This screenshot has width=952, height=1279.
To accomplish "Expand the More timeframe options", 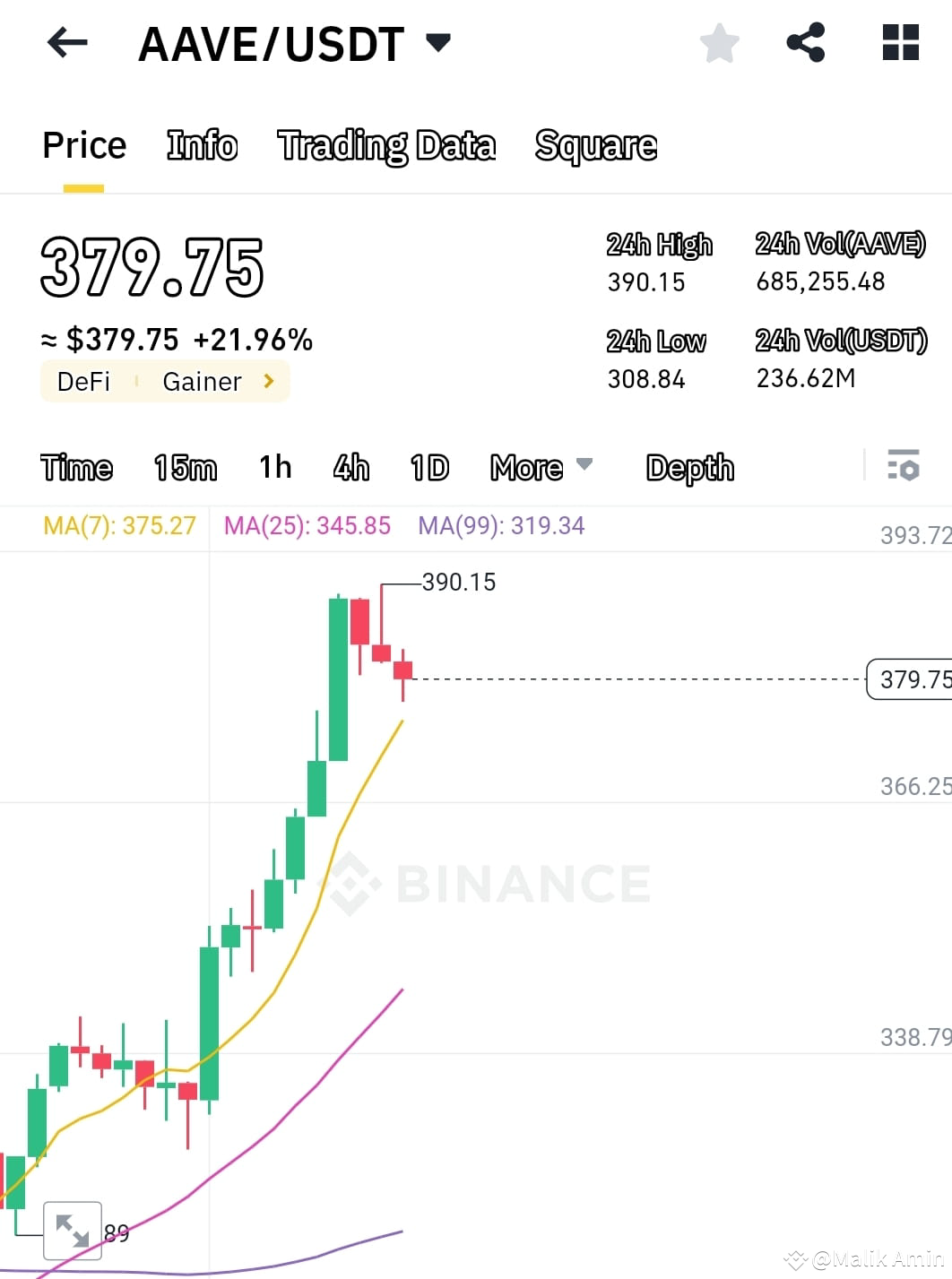I will tap(539, 467).
